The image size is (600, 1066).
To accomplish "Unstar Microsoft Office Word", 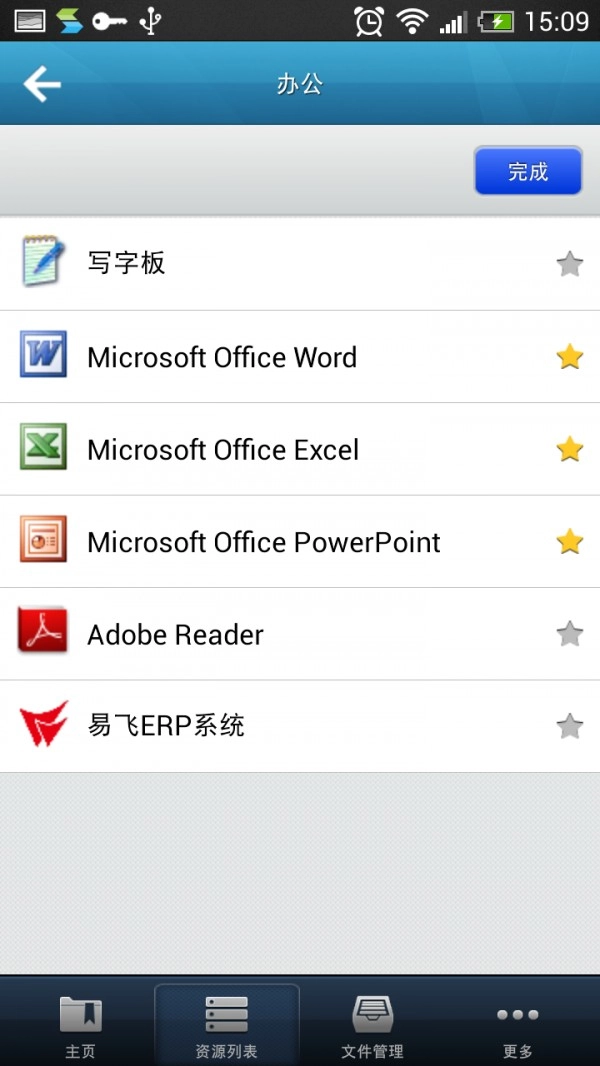I will click(x=569, y=356).
